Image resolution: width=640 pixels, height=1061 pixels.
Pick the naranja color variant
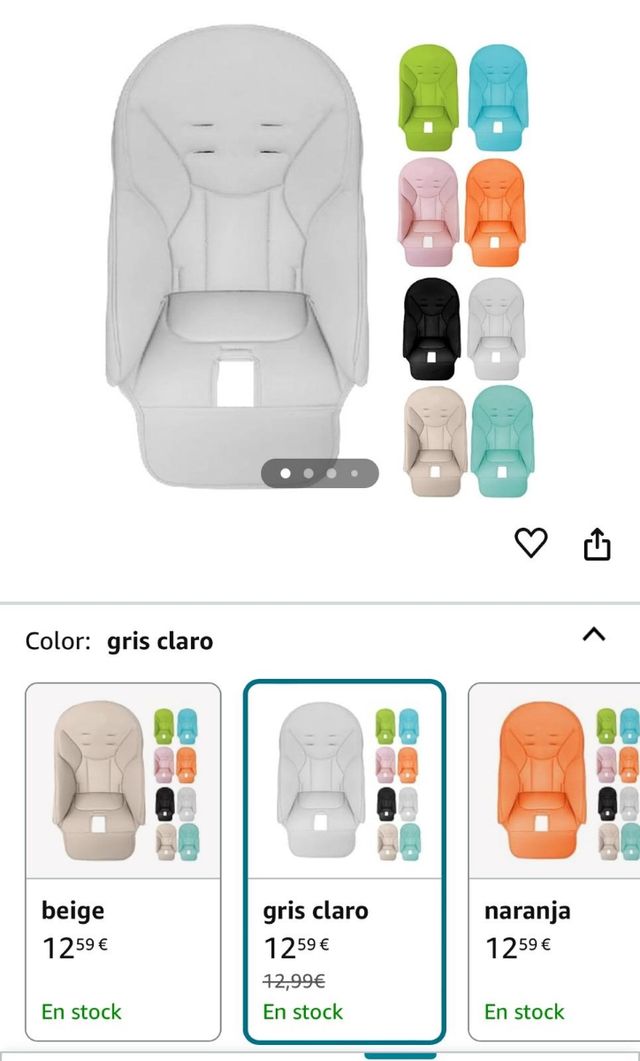(555, 860)
